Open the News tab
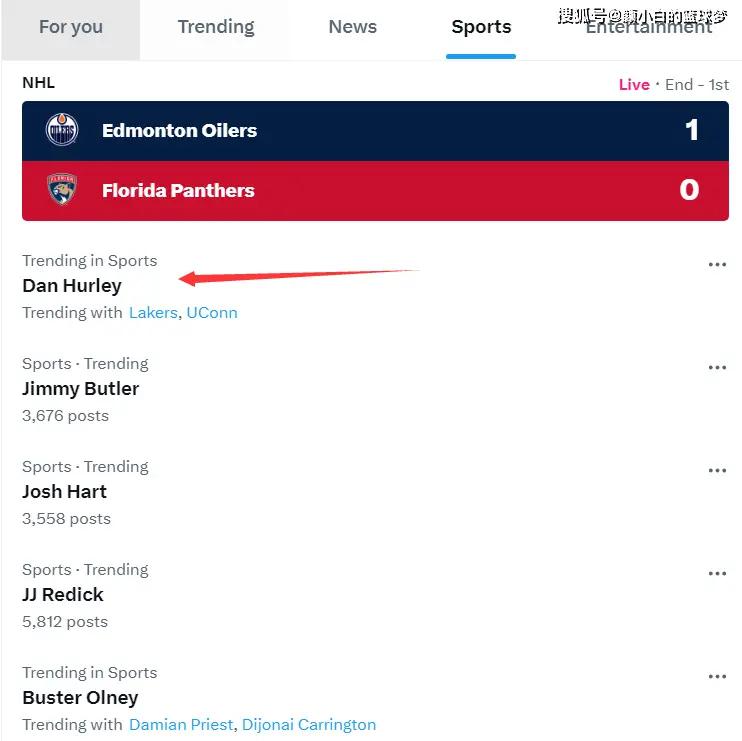 (x=353, y=28)
